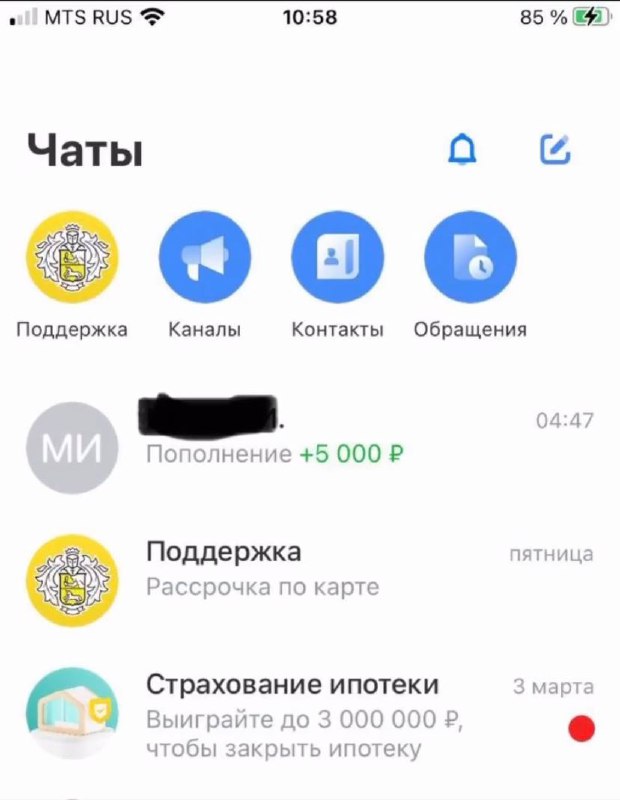
Task: Open the Поддержка shortcut
Action: pos(71,258)
